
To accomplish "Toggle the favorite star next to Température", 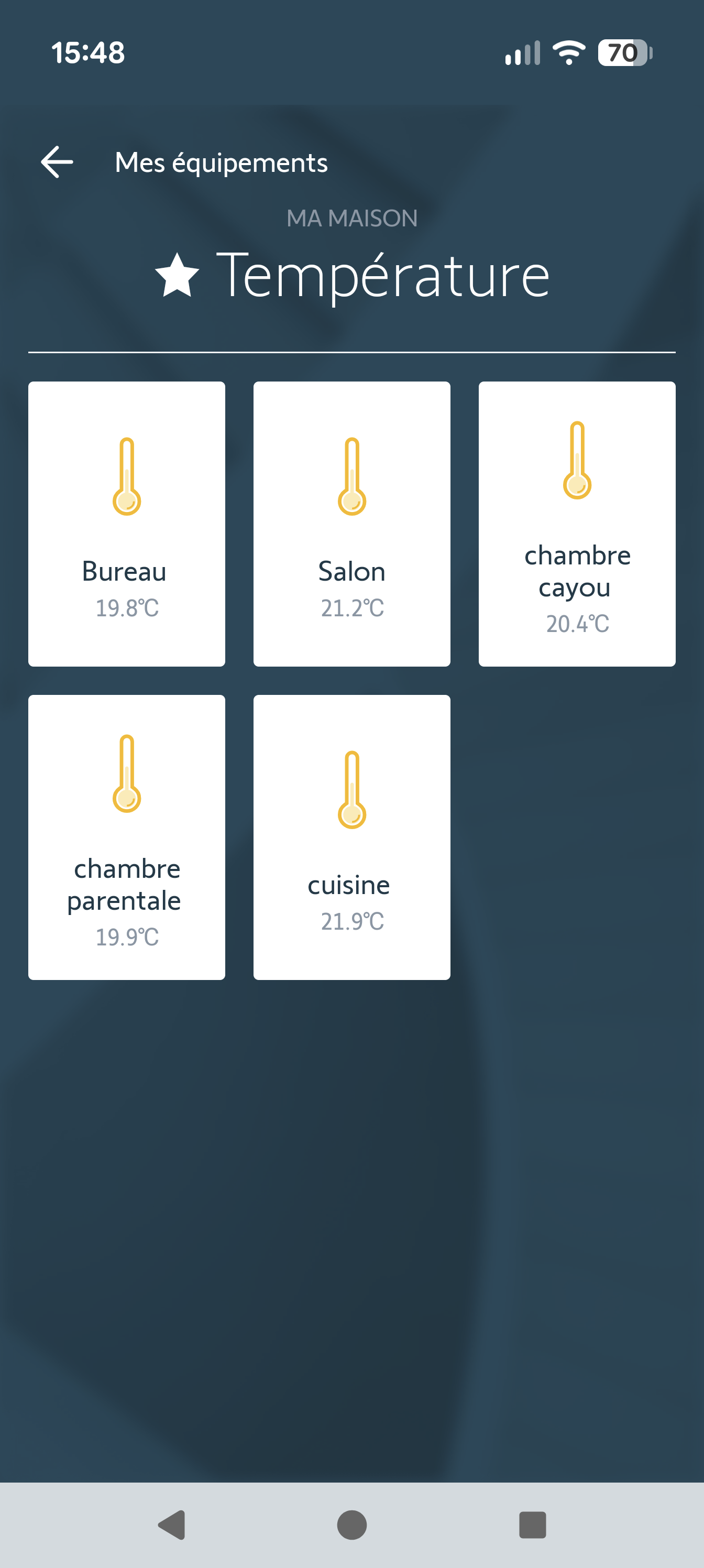I will coord(177,276).
